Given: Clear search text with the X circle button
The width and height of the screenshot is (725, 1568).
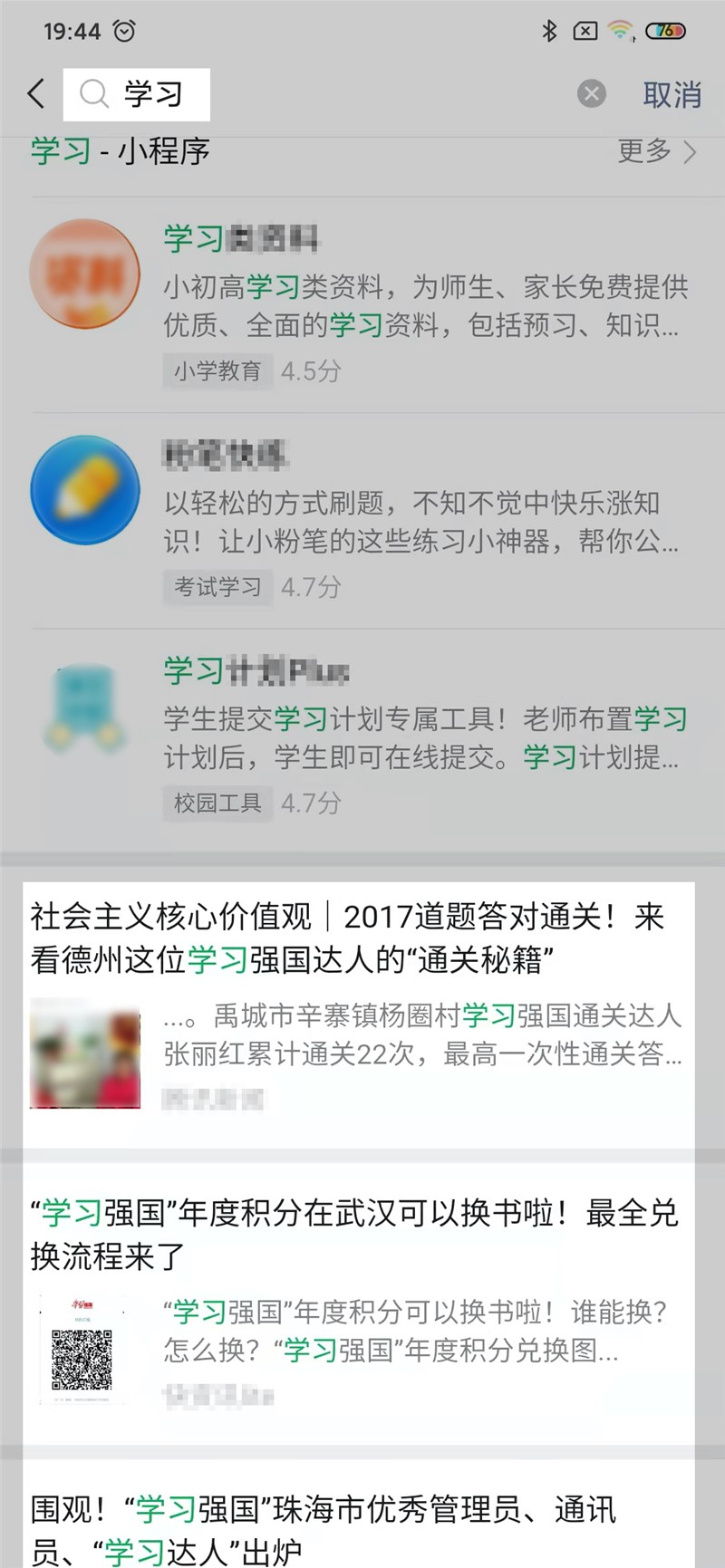Looking at the screenshot, I should [x=592, y=94].
